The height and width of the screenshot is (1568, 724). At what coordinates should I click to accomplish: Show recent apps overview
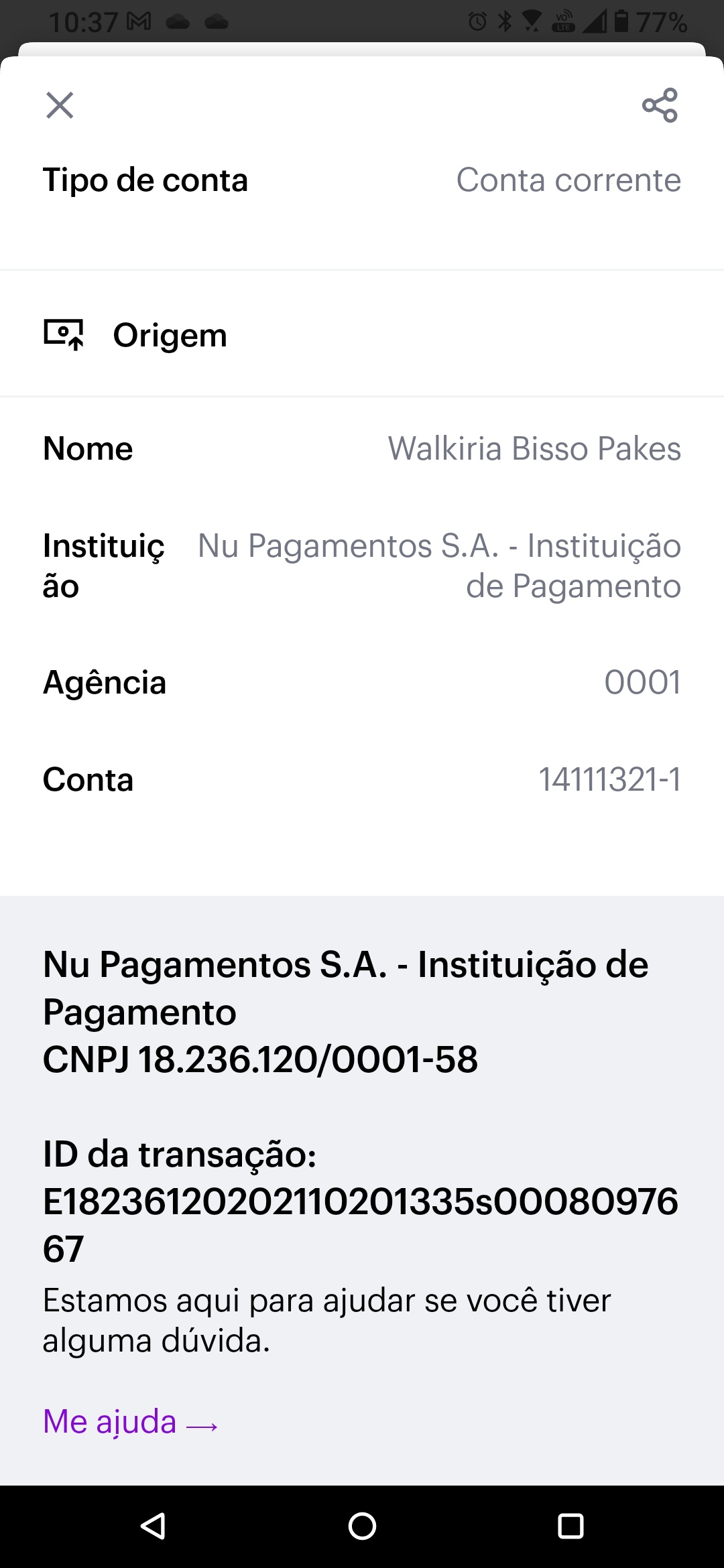570,1526
